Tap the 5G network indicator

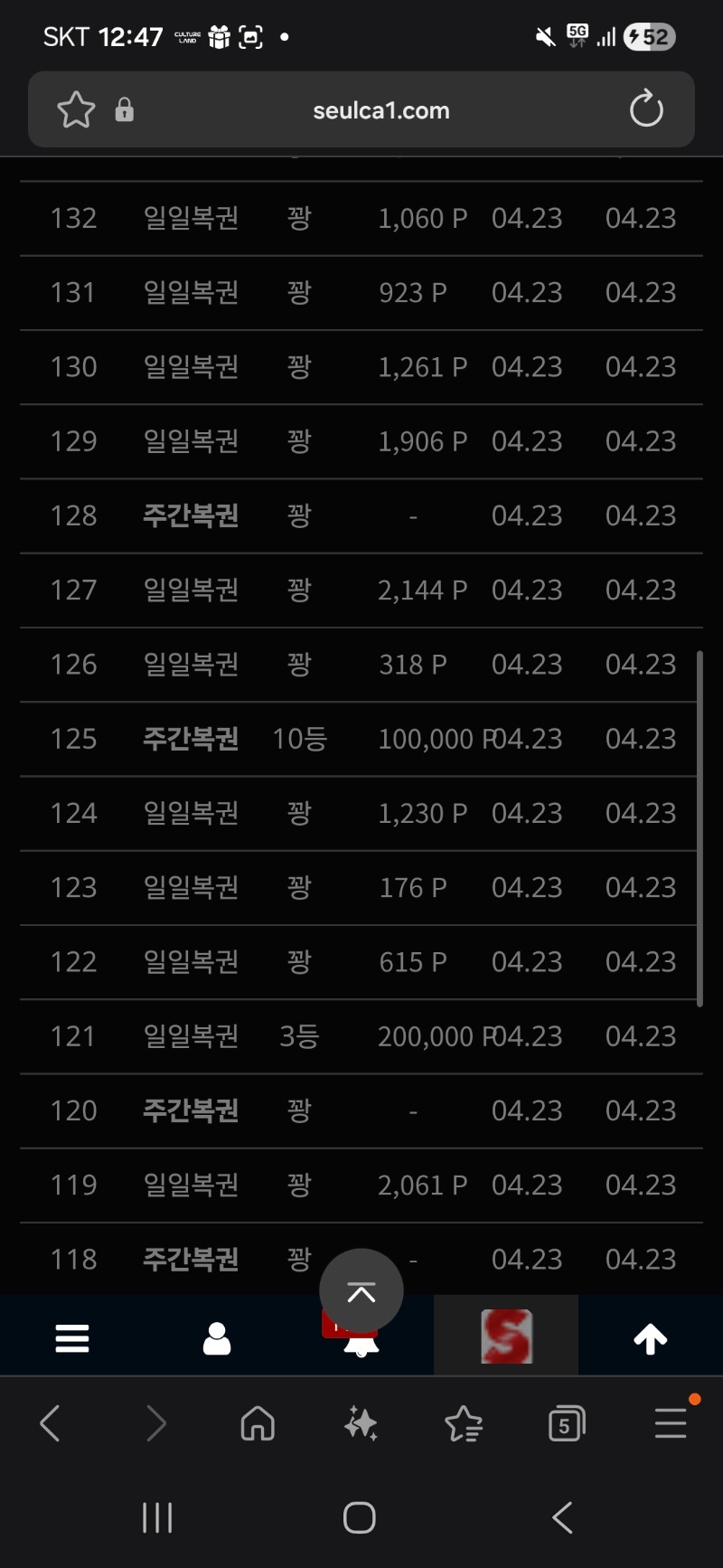577,36
